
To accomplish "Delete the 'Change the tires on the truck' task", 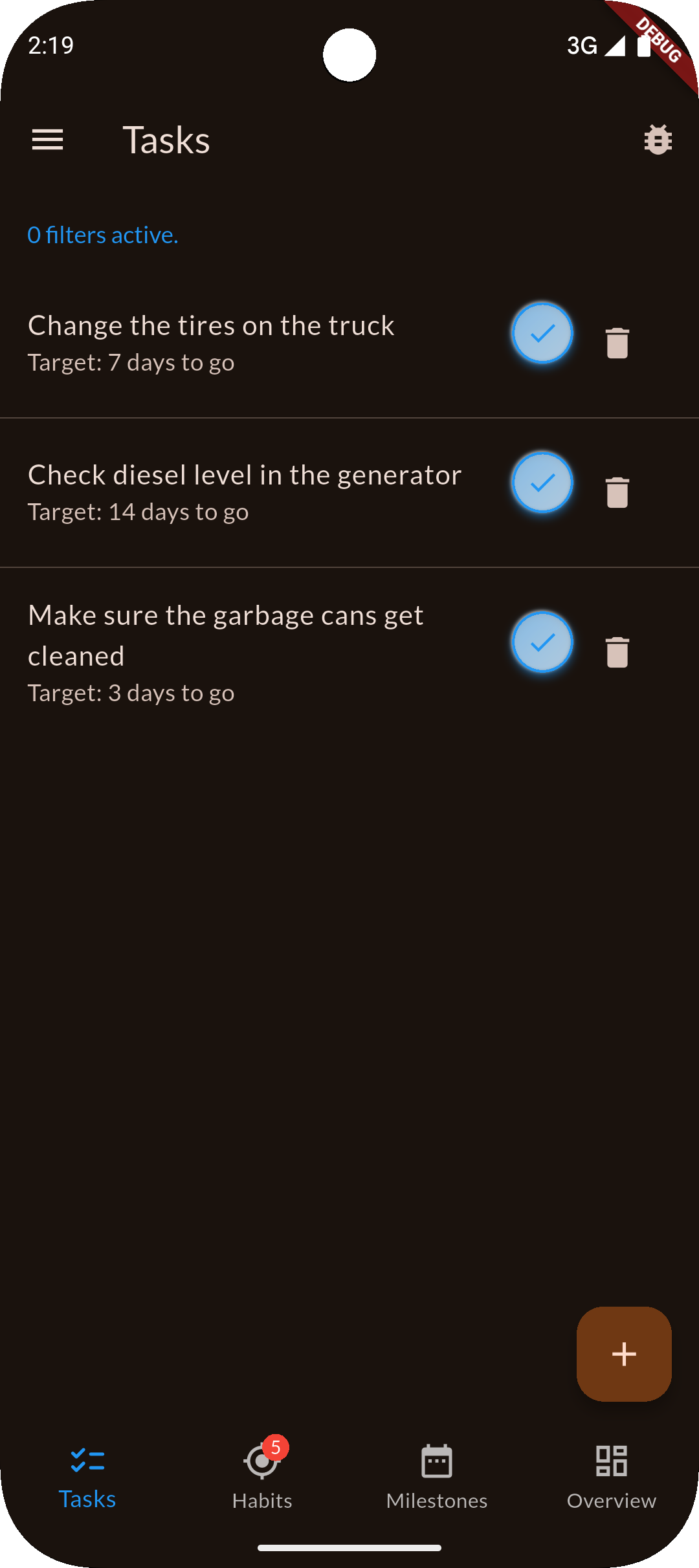I will (x=617, y=343).
